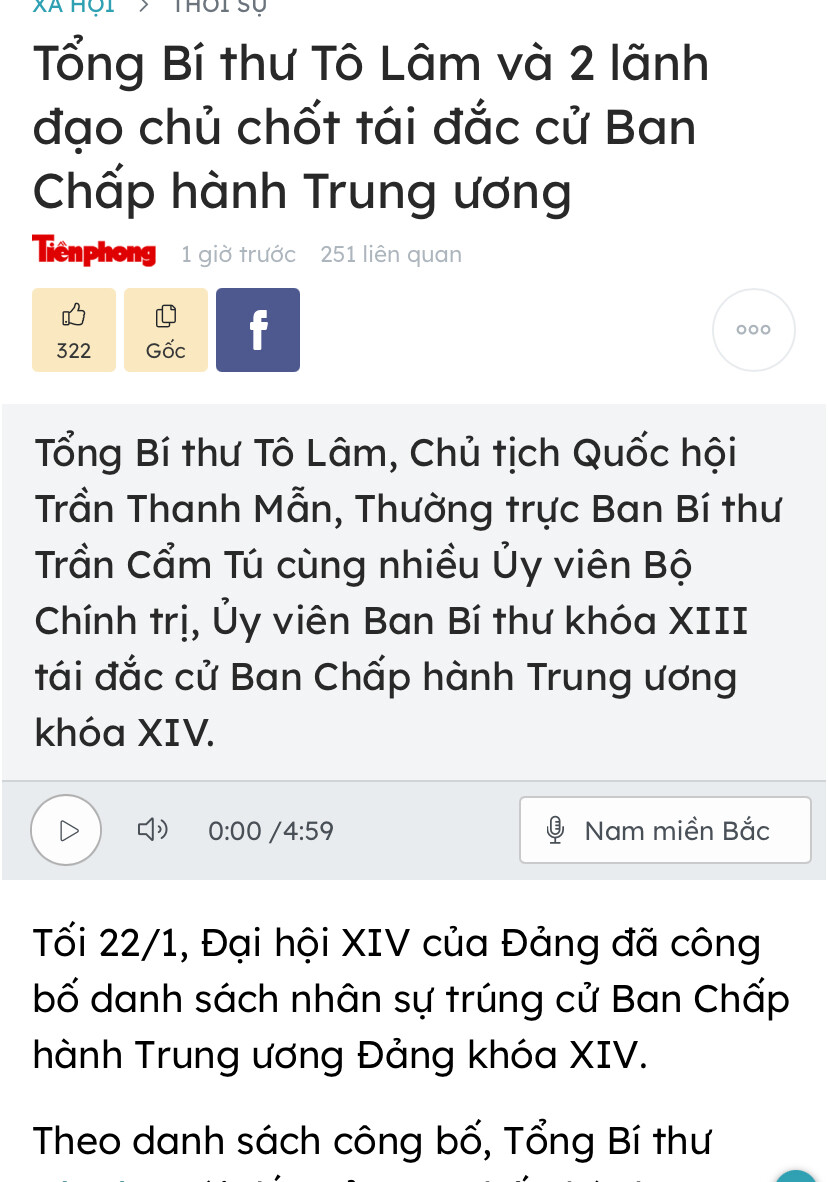828x1182 pixels.
Task: Play the article audio reading
Action: pyautogui.click(x=66, y=830)
